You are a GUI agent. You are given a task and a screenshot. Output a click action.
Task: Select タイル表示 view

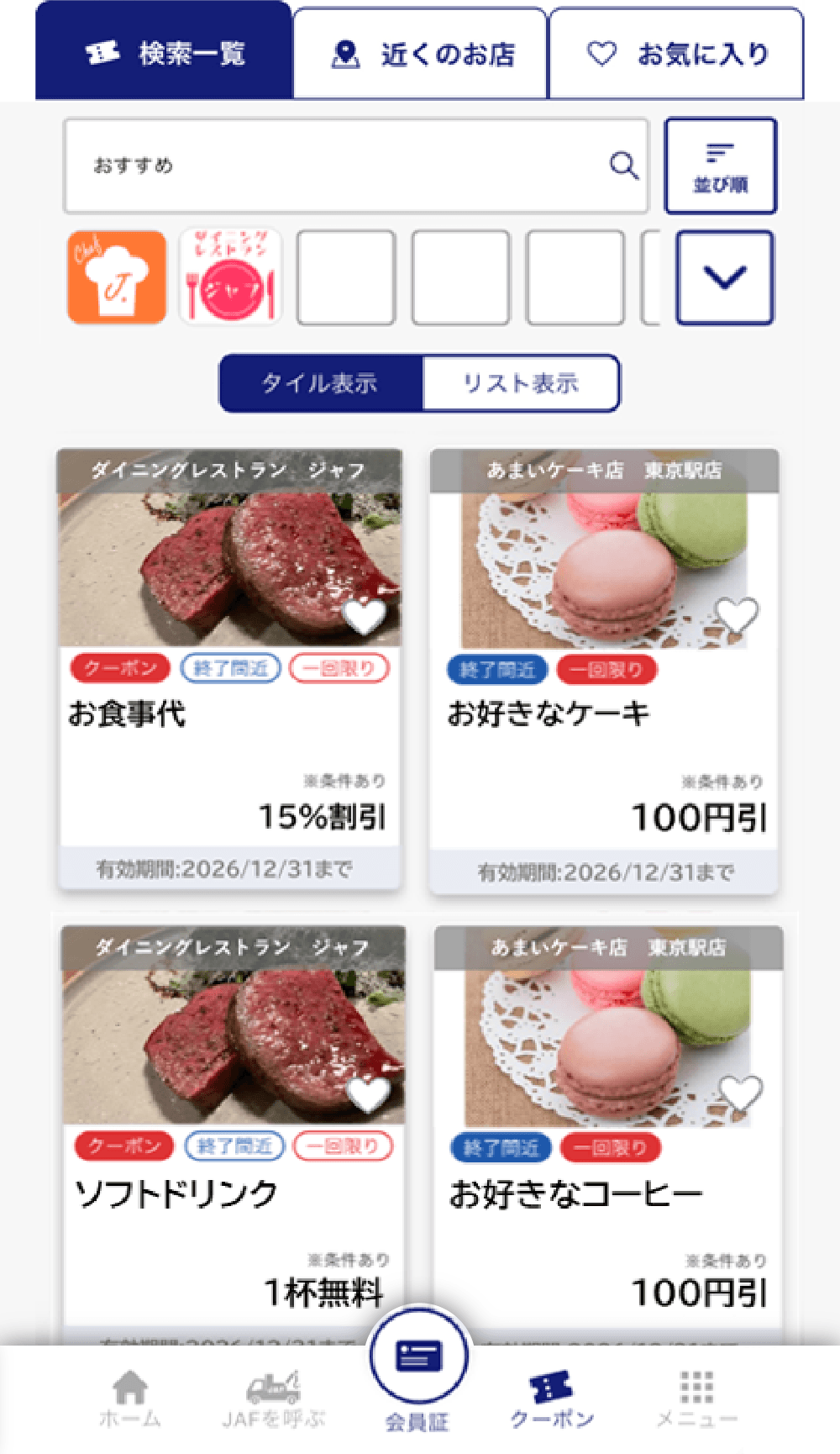320,383
